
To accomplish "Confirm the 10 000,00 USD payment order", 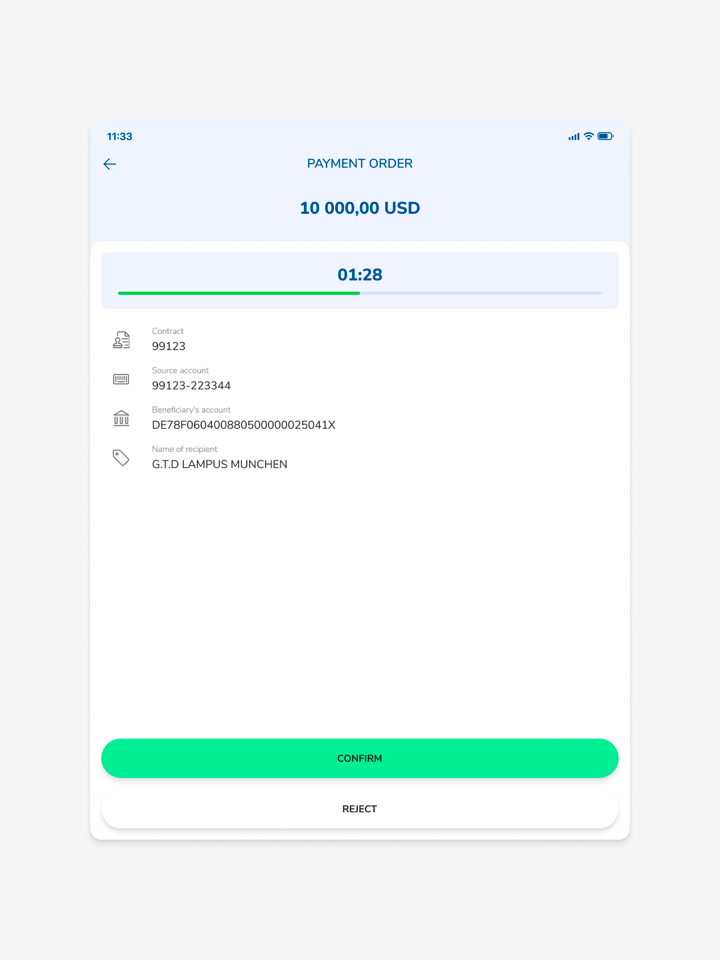I will click(x=360, y=758).
